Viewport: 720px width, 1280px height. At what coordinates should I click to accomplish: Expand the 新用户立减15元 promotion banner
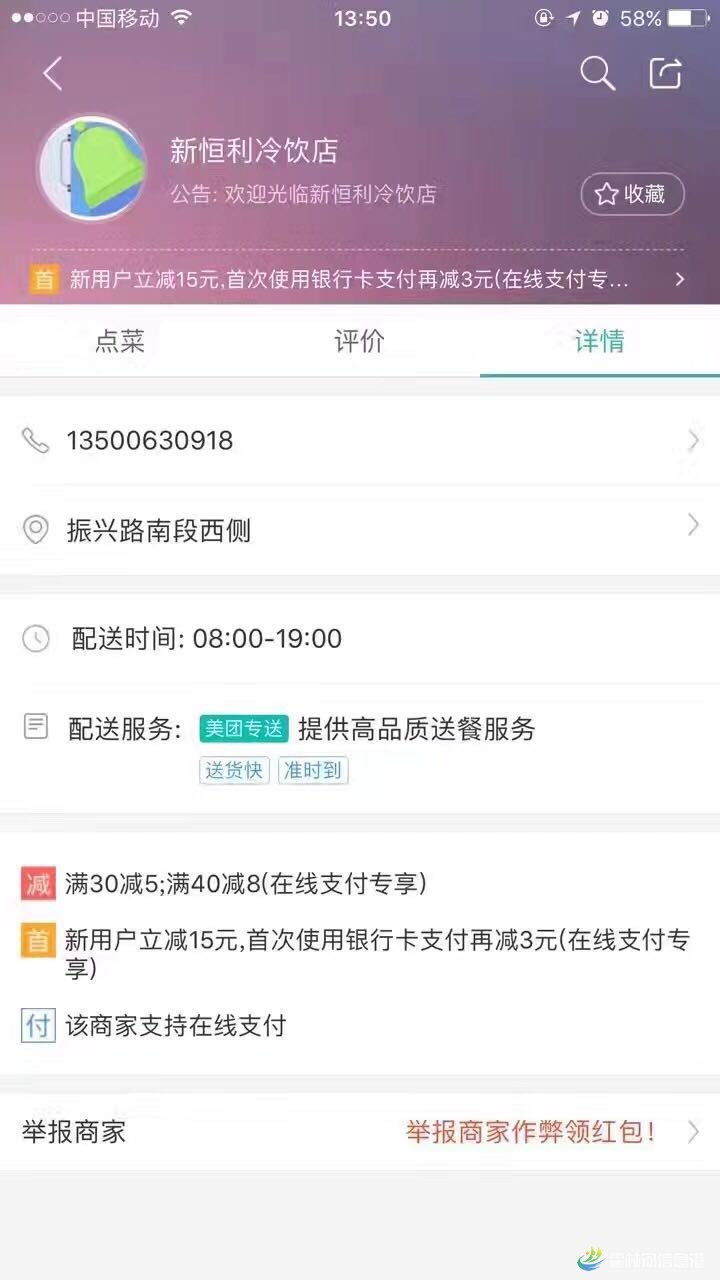point(360,279)
